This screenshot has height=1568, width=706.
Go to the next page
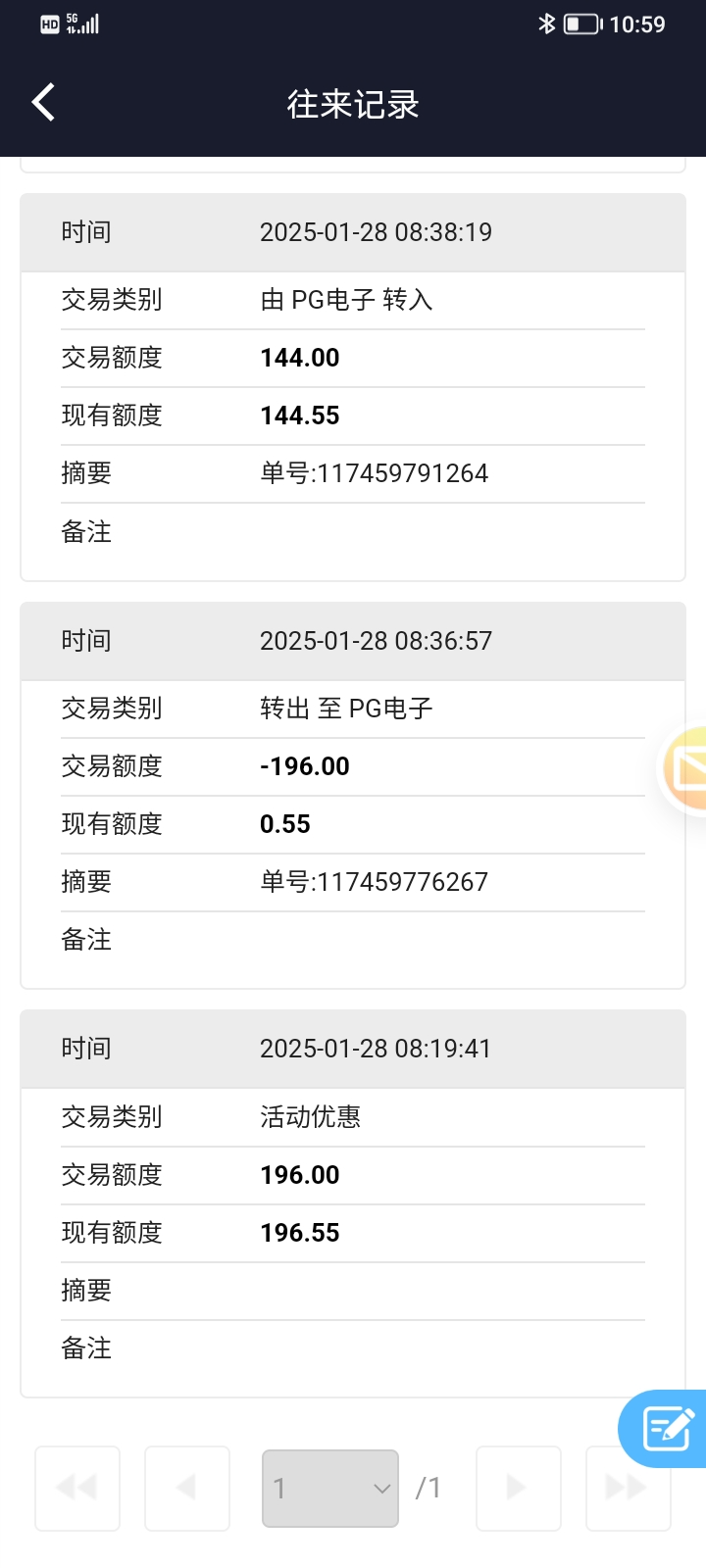pos(519,1488)
